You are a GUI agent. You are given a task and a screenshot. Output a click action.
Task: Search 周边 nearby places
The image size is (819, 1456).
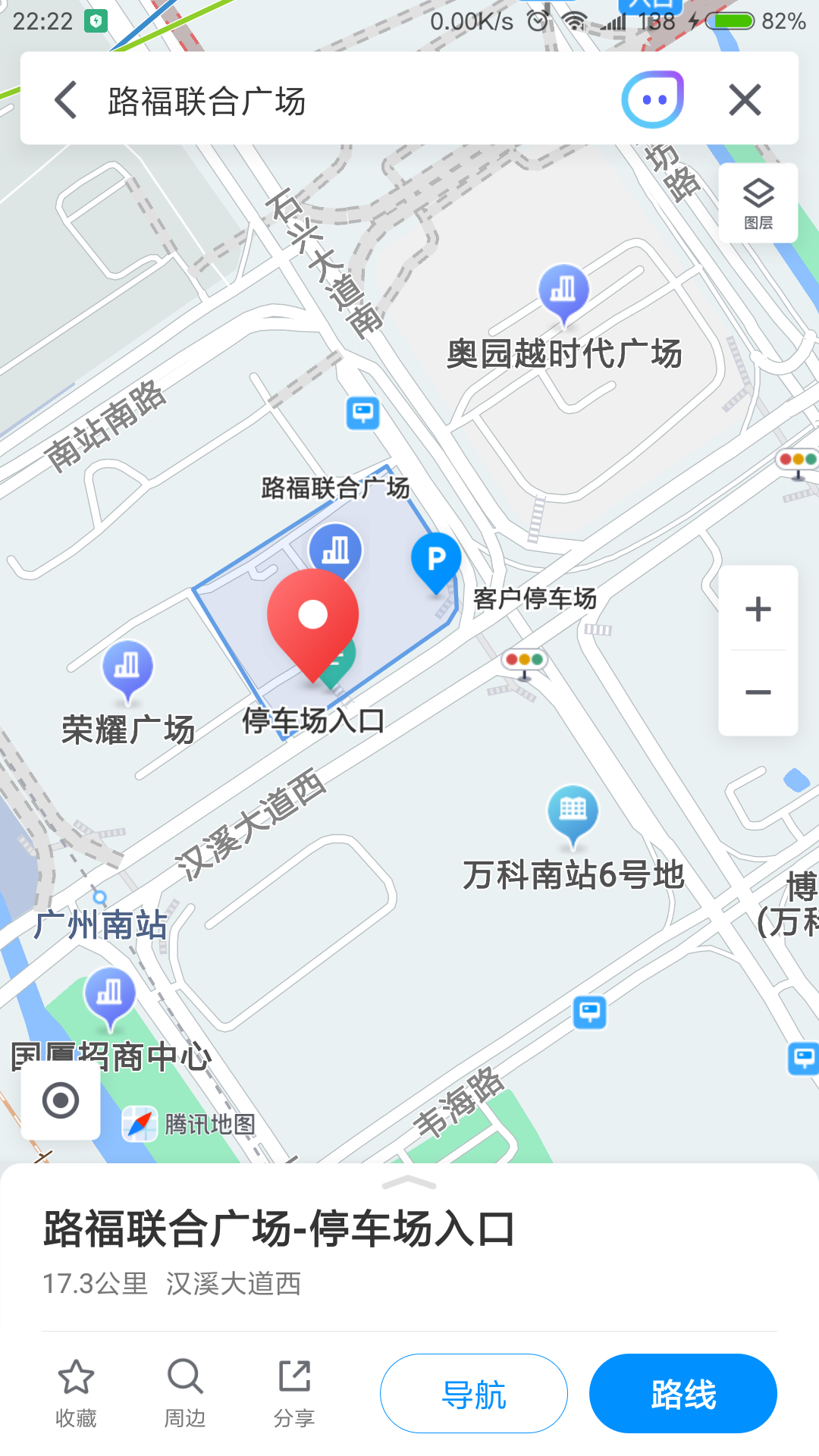coord(185,1393)
